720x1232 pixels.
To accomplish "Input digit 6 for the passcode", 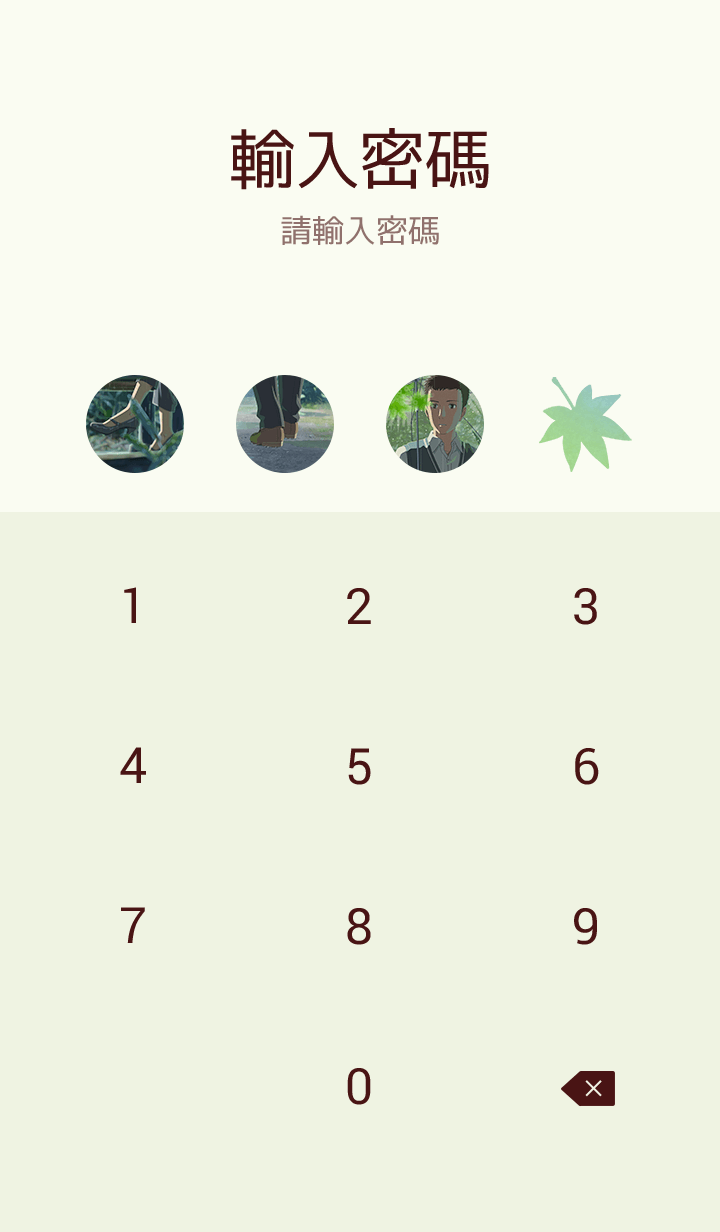I will (x=586, y=767).
